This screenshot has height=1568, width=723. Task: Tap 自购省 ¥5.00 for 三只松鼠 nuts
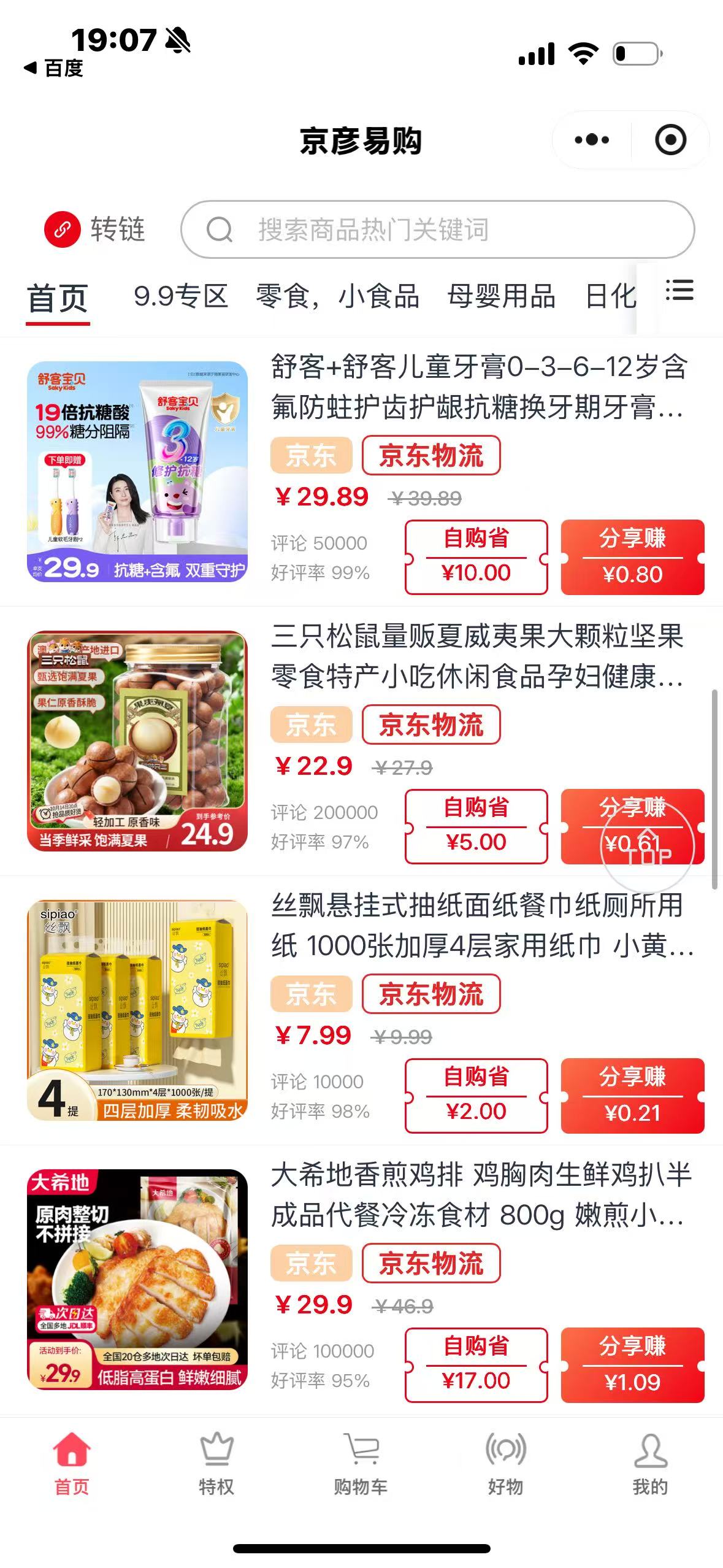pos(476,826)
